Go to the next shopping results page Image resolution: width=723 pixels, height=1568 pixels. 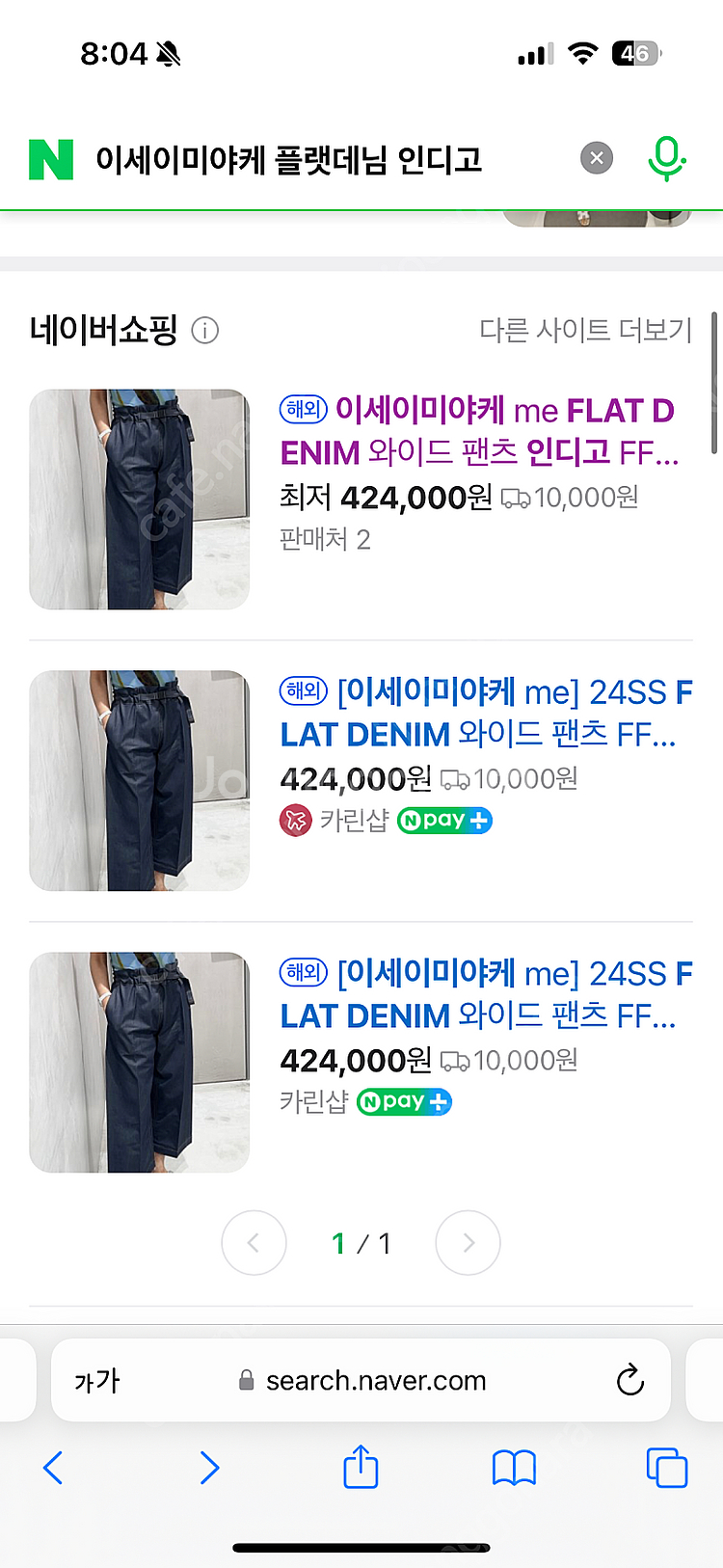(x=468, y=1243)
